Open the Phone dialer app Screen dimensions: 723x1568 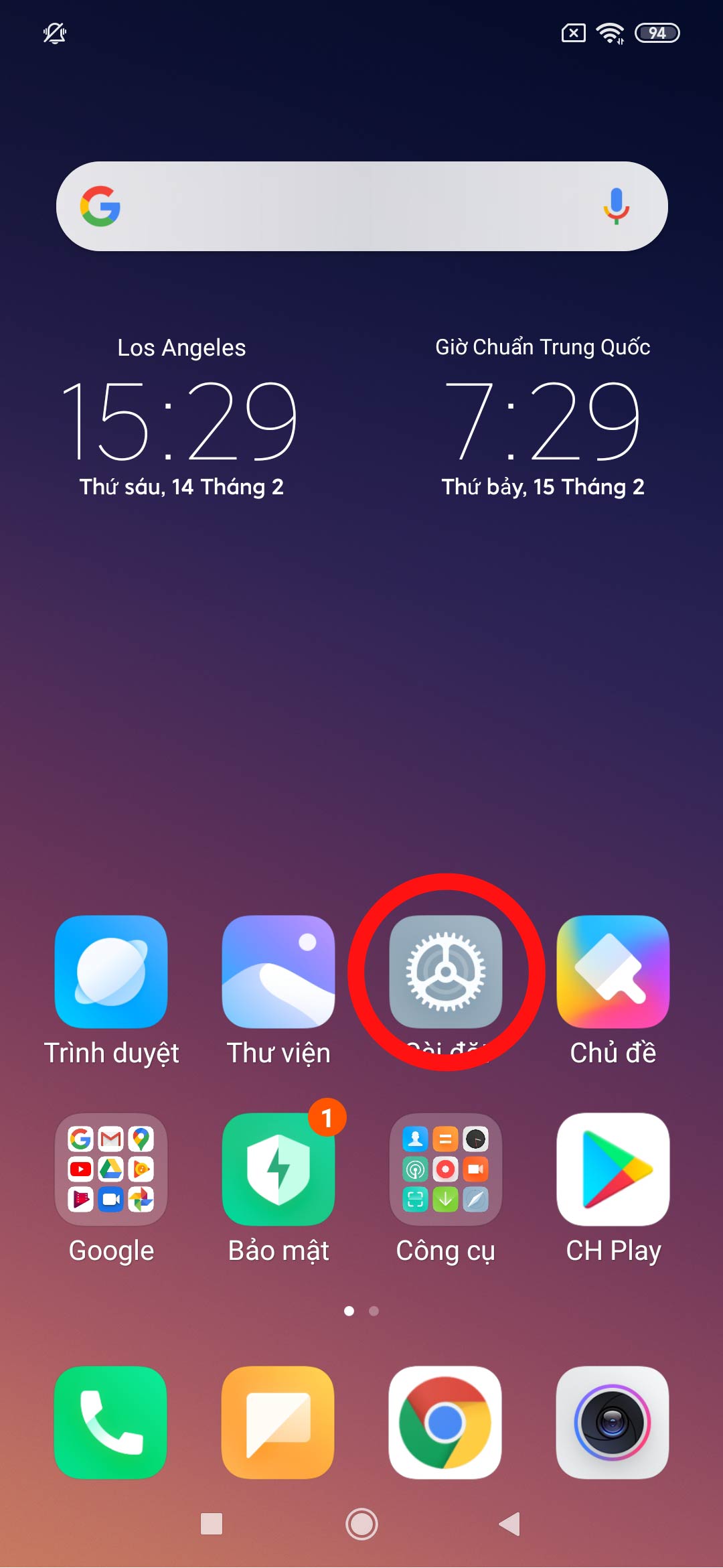click(x=111, y=1423)
